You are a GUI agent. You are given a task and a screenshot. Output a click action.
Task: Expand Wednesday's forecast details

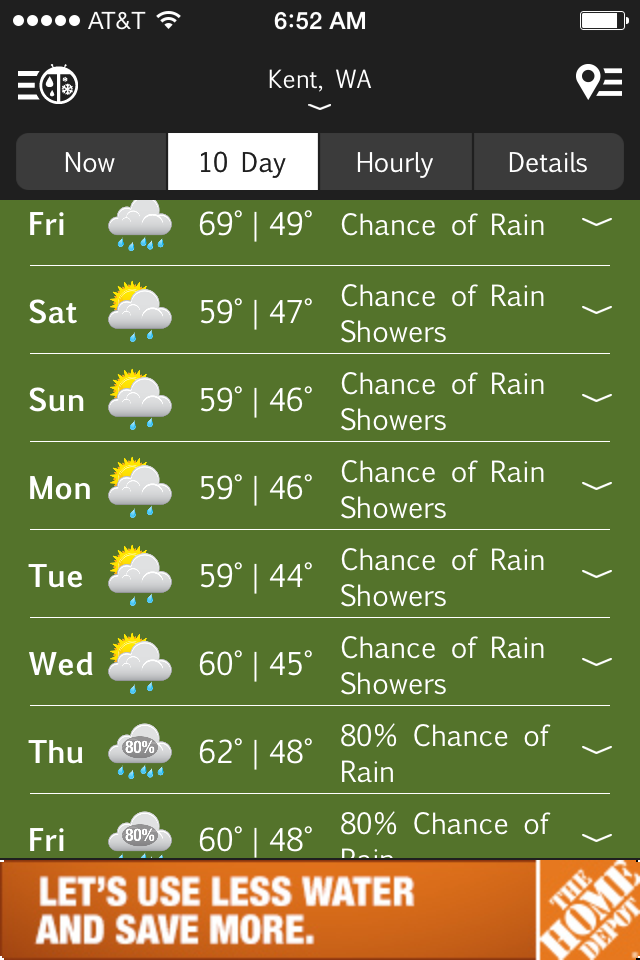coord(596,662)
